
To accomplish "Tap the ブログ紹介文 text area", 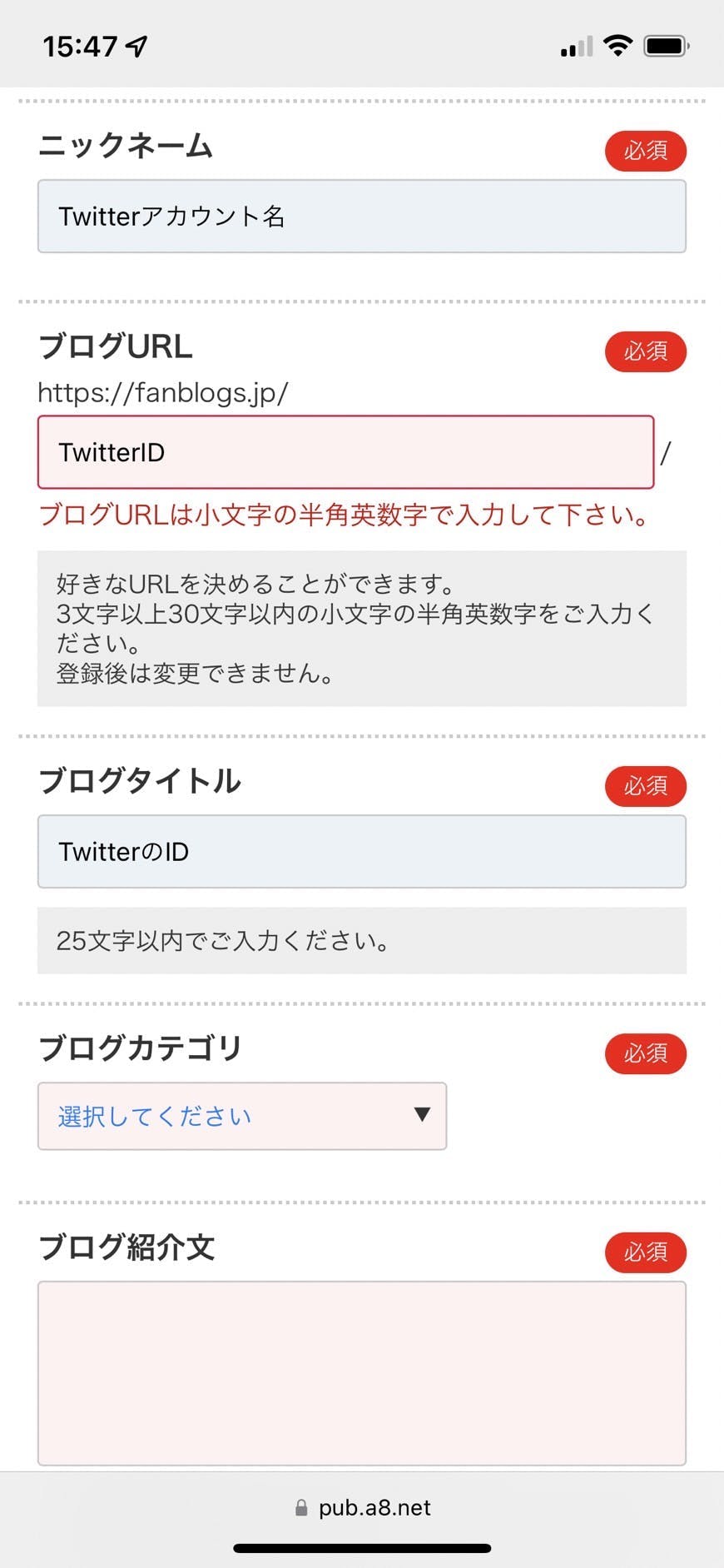I will point(361,1372).
